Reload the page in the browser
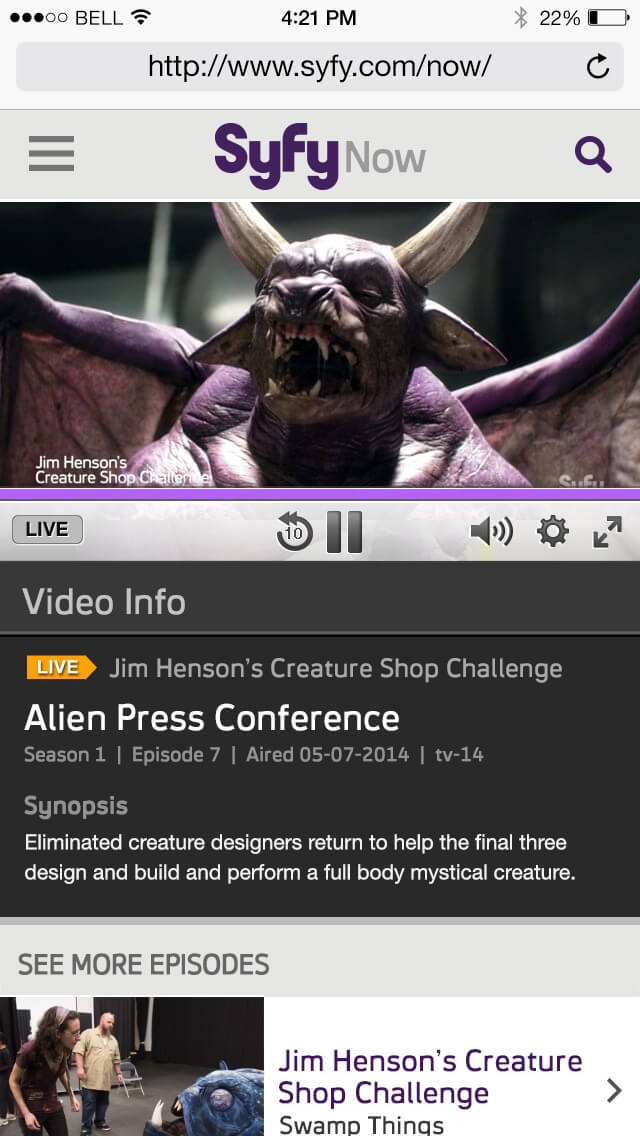Screen dimensions: 640x1136 point(597,67)
